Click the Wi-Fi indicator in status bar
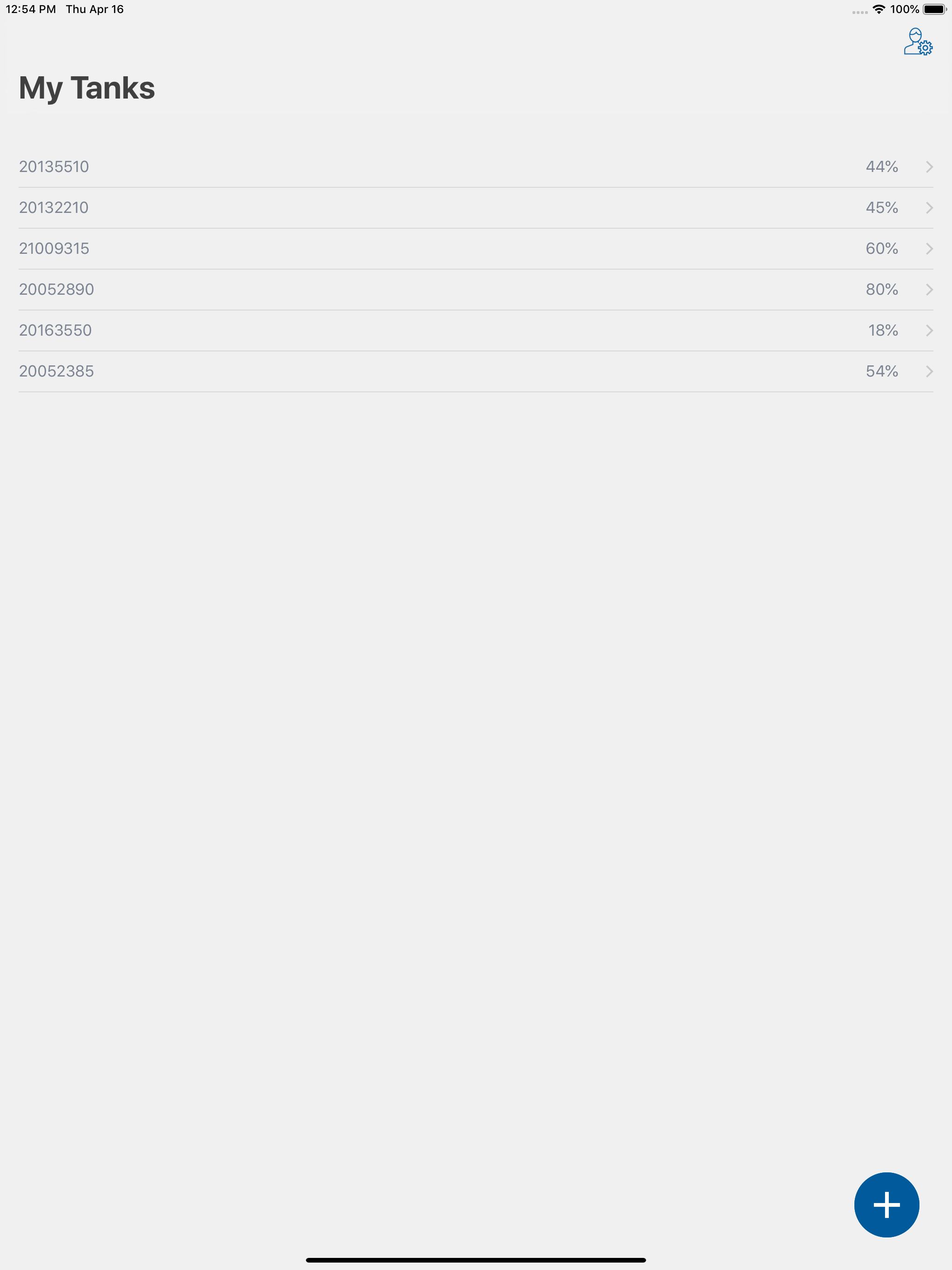952x1270 pixels. [879, 9]
